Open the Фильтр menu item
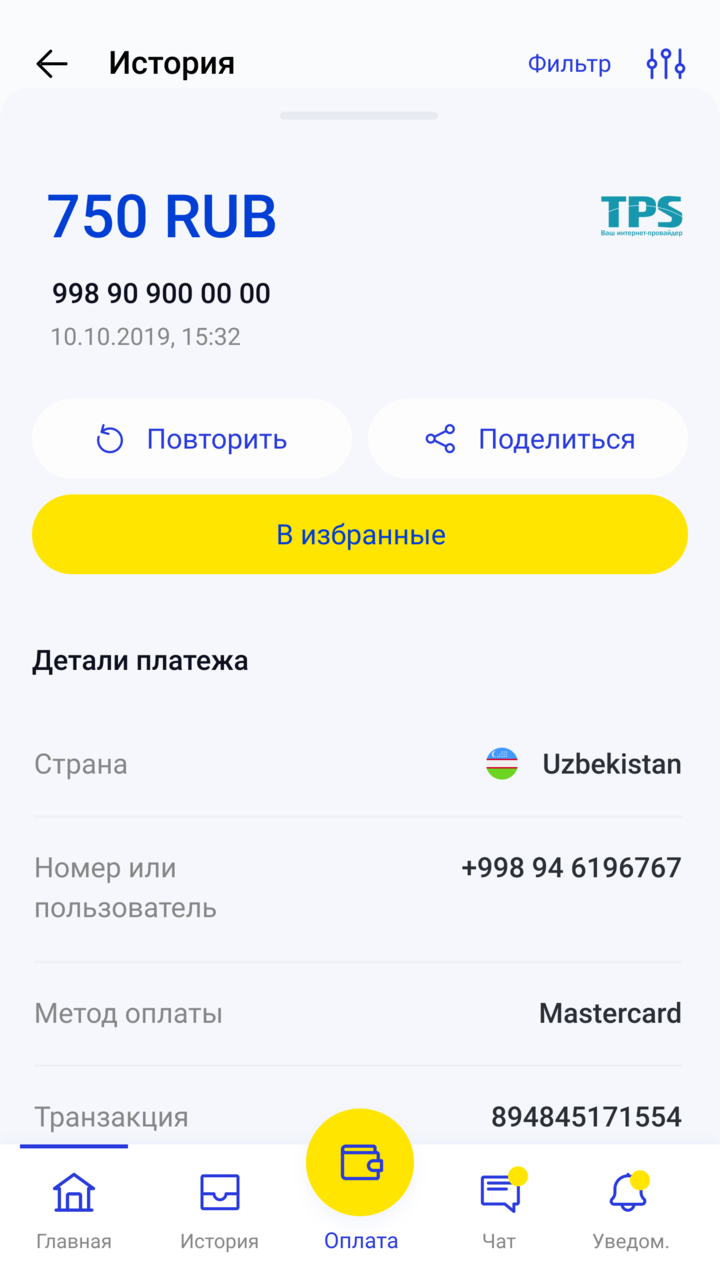Screen dimensions: 720x1280 click(x=568, y=63)
